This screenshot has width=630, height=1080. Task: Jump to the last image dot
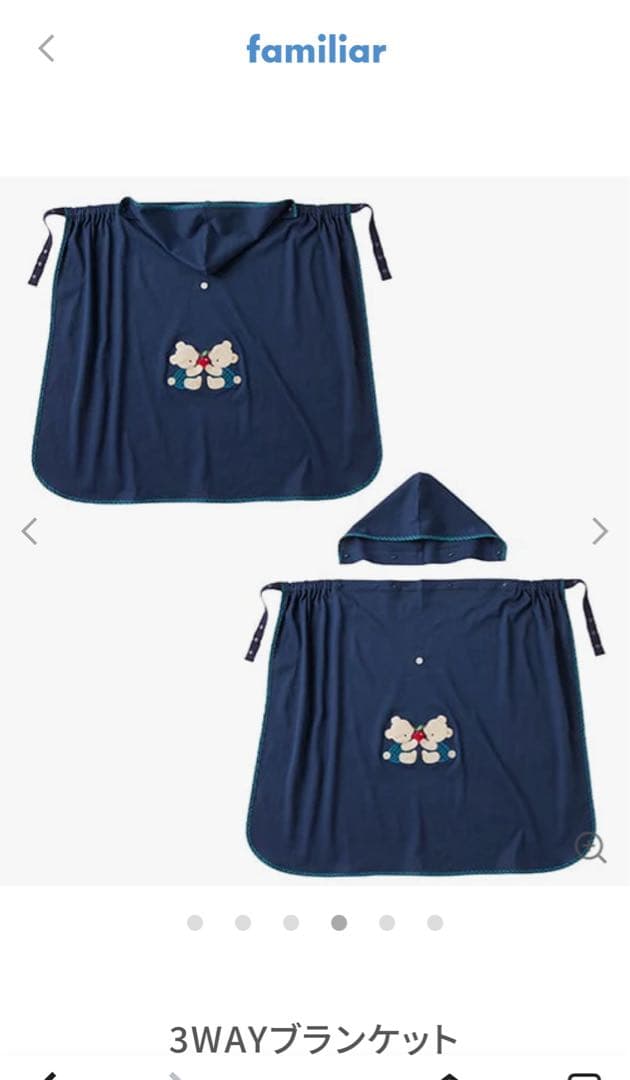pyautogui.click(x=435, y=923)
